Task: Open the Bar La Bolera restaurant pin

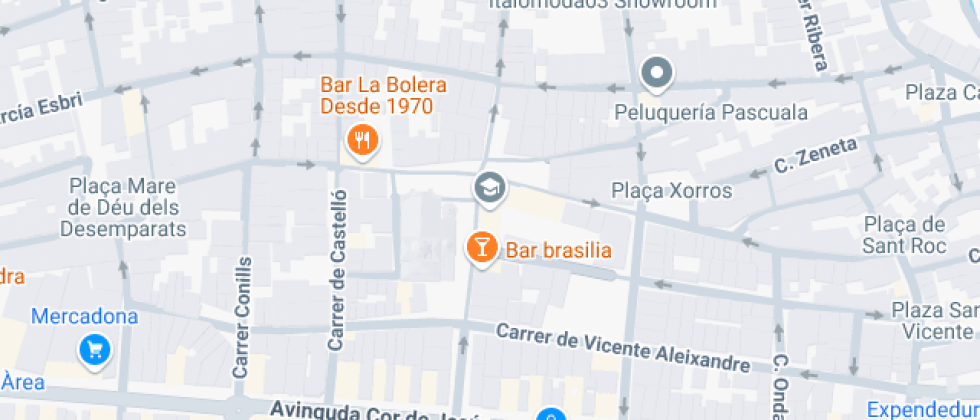Action: click(362, 141)
